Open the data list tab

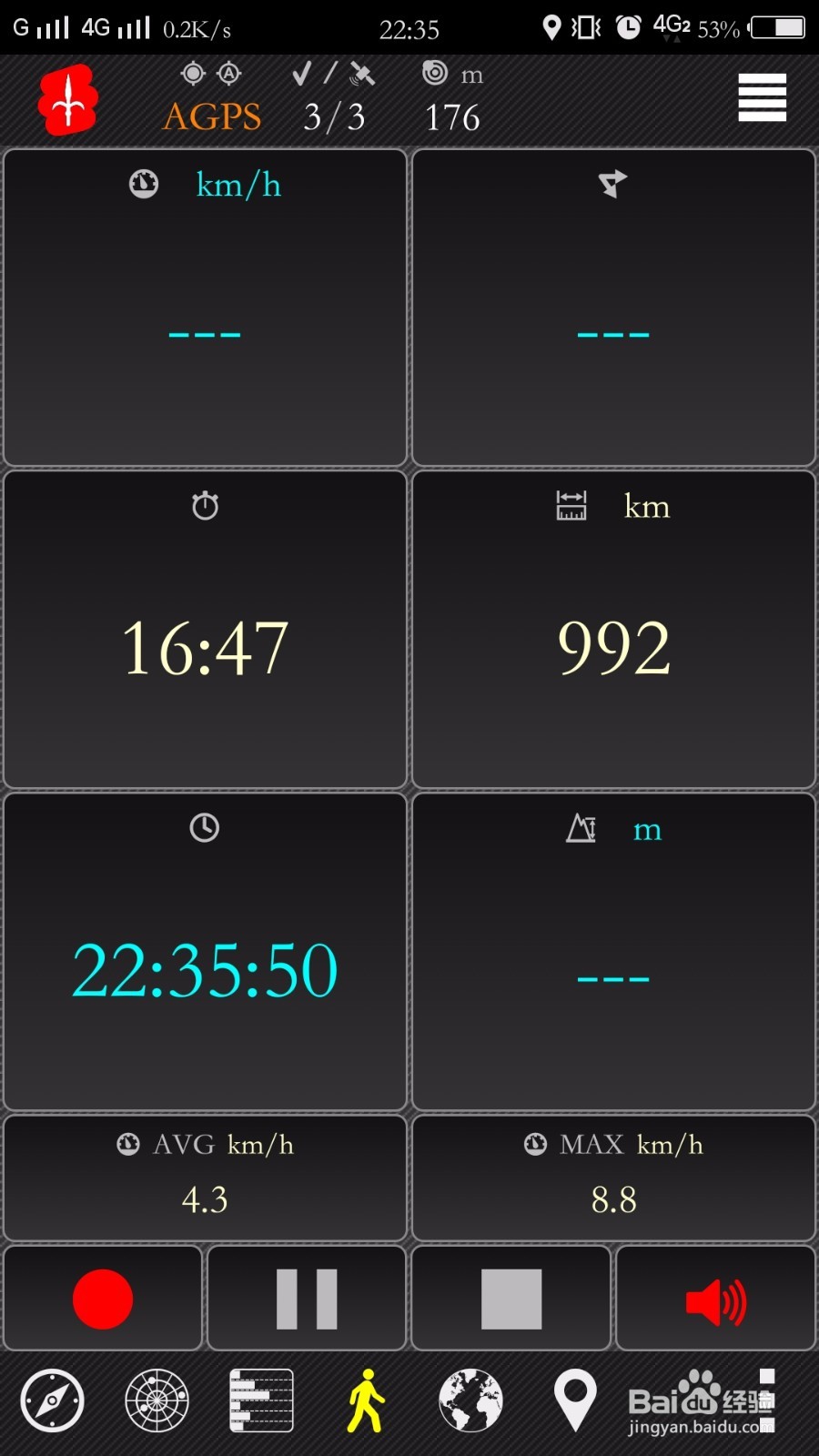pyautogui.click(x=261, y=1400)
